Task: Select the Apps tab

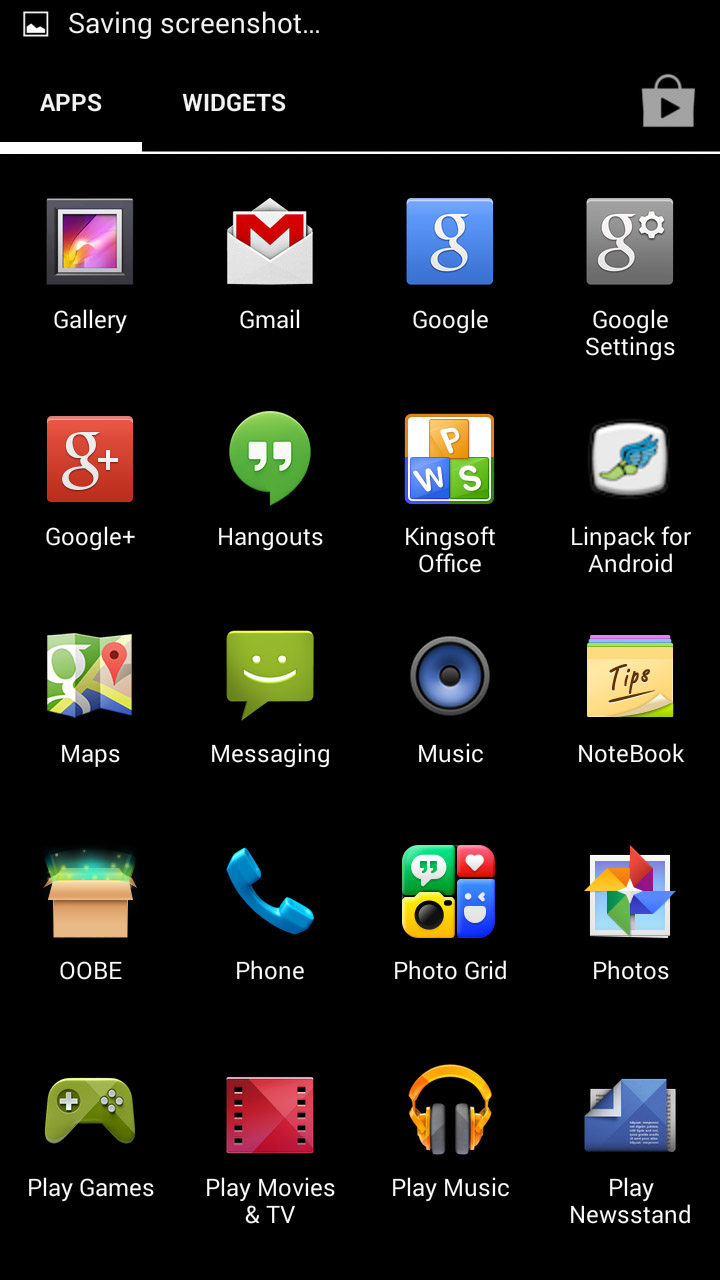Action: point(71,103)
